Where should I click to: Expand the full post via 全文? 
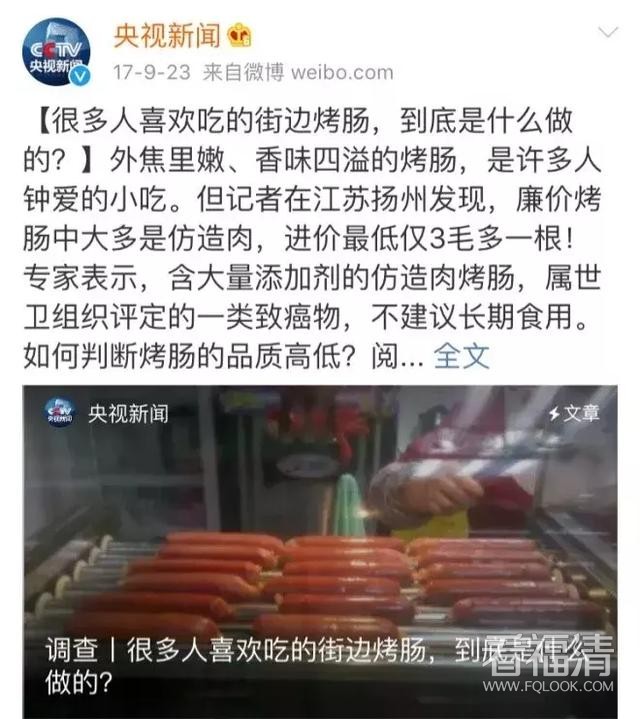pos(462,354)
